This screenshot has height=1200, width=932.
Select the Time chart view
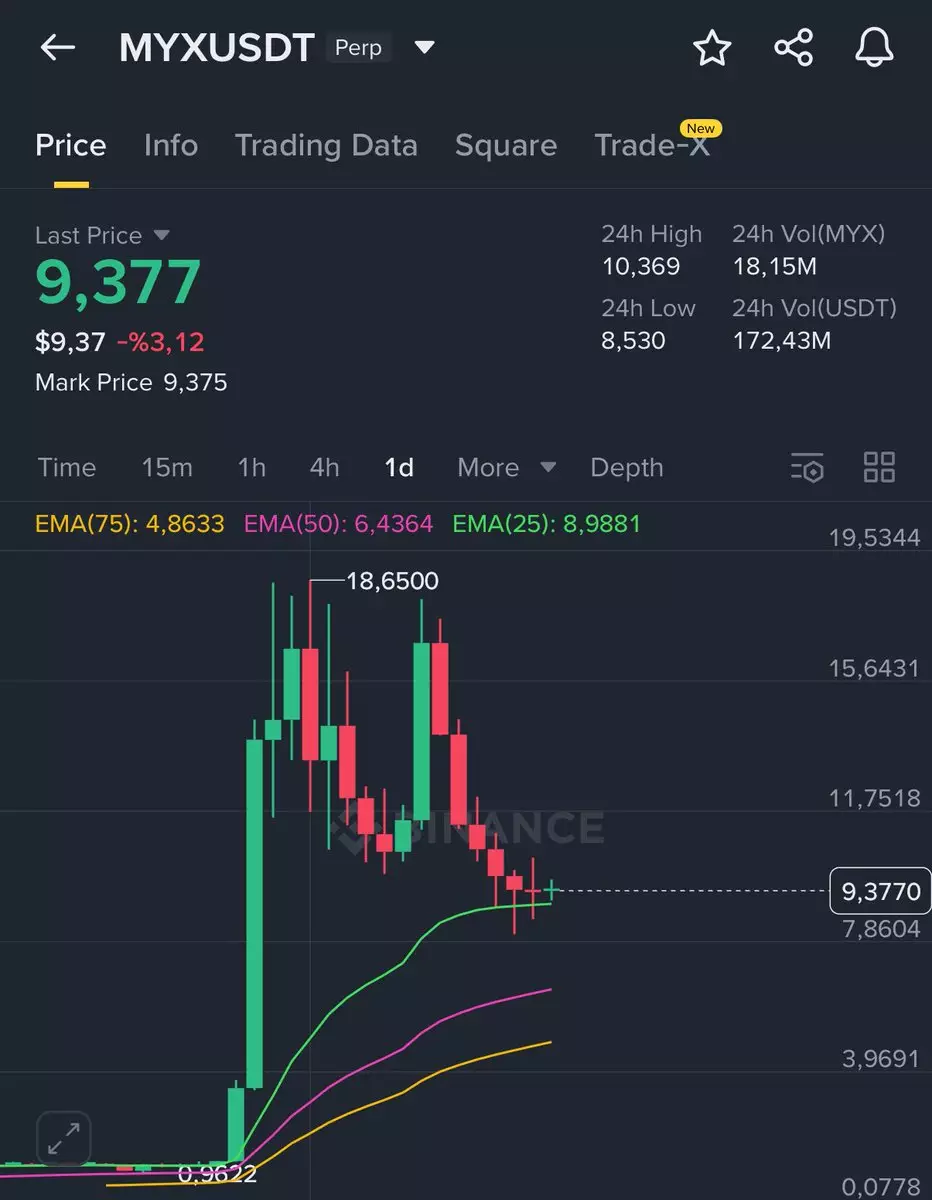(x=67, y=467)
